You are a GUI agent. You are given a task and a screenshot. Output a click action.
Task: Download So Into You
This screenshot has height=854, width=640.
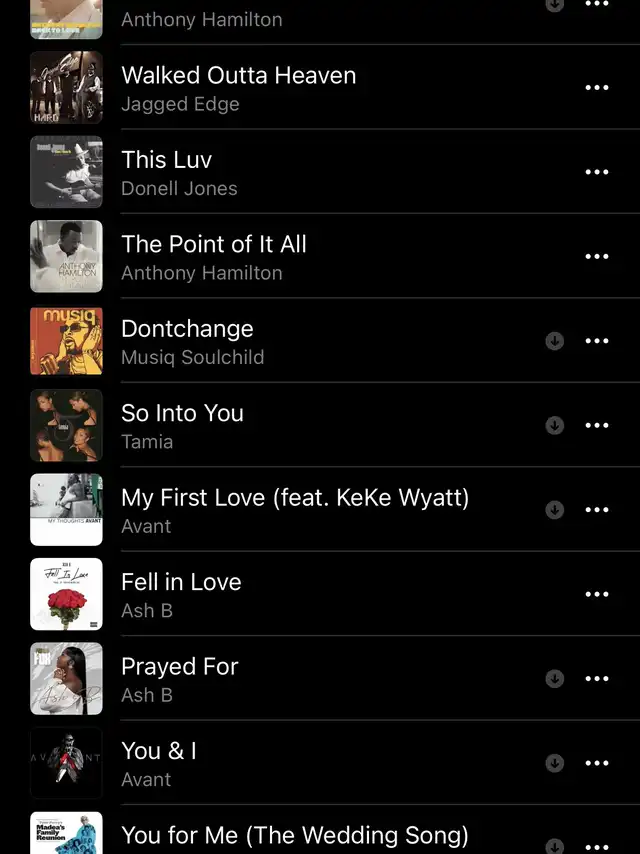[555, 425]
